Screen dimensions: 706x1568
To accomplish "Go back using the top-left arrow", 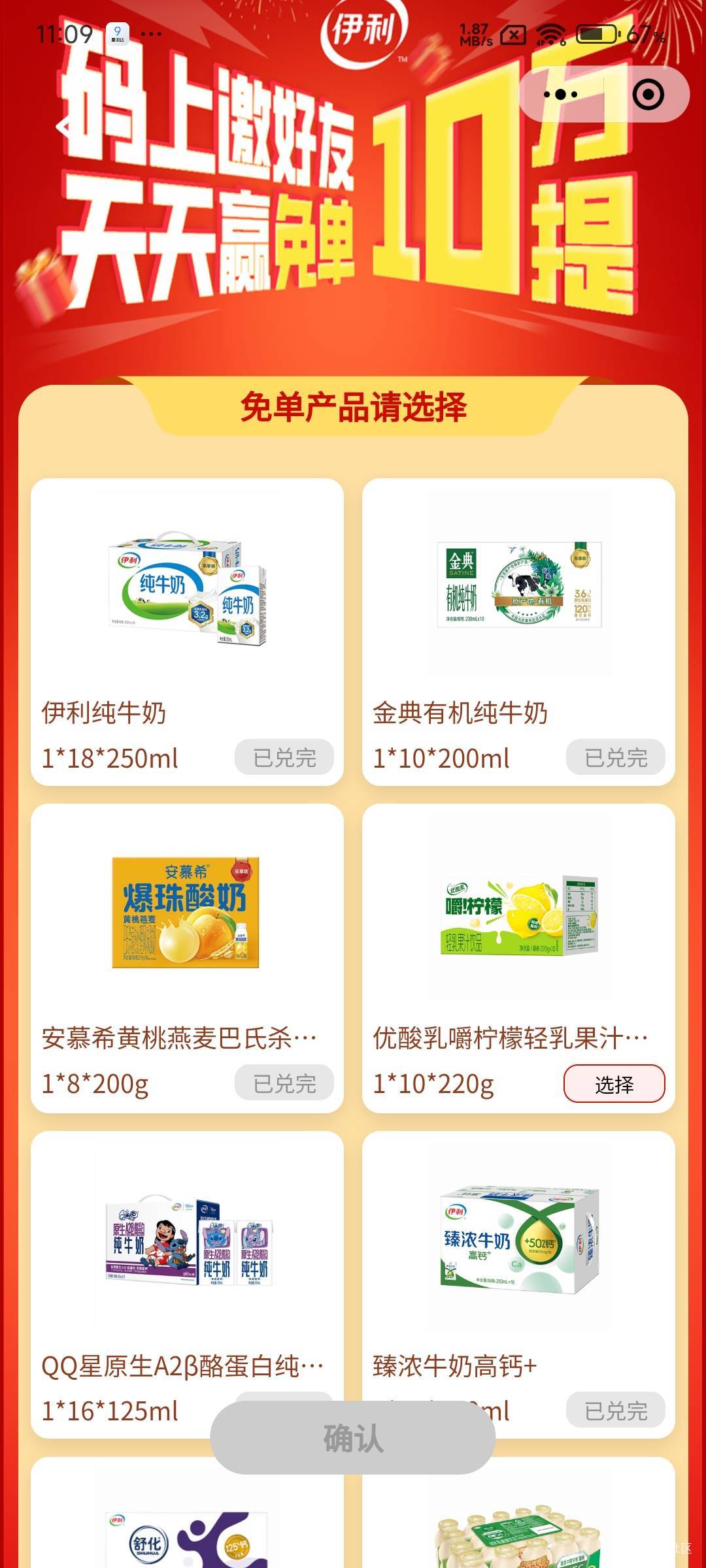I will [64, 127].
